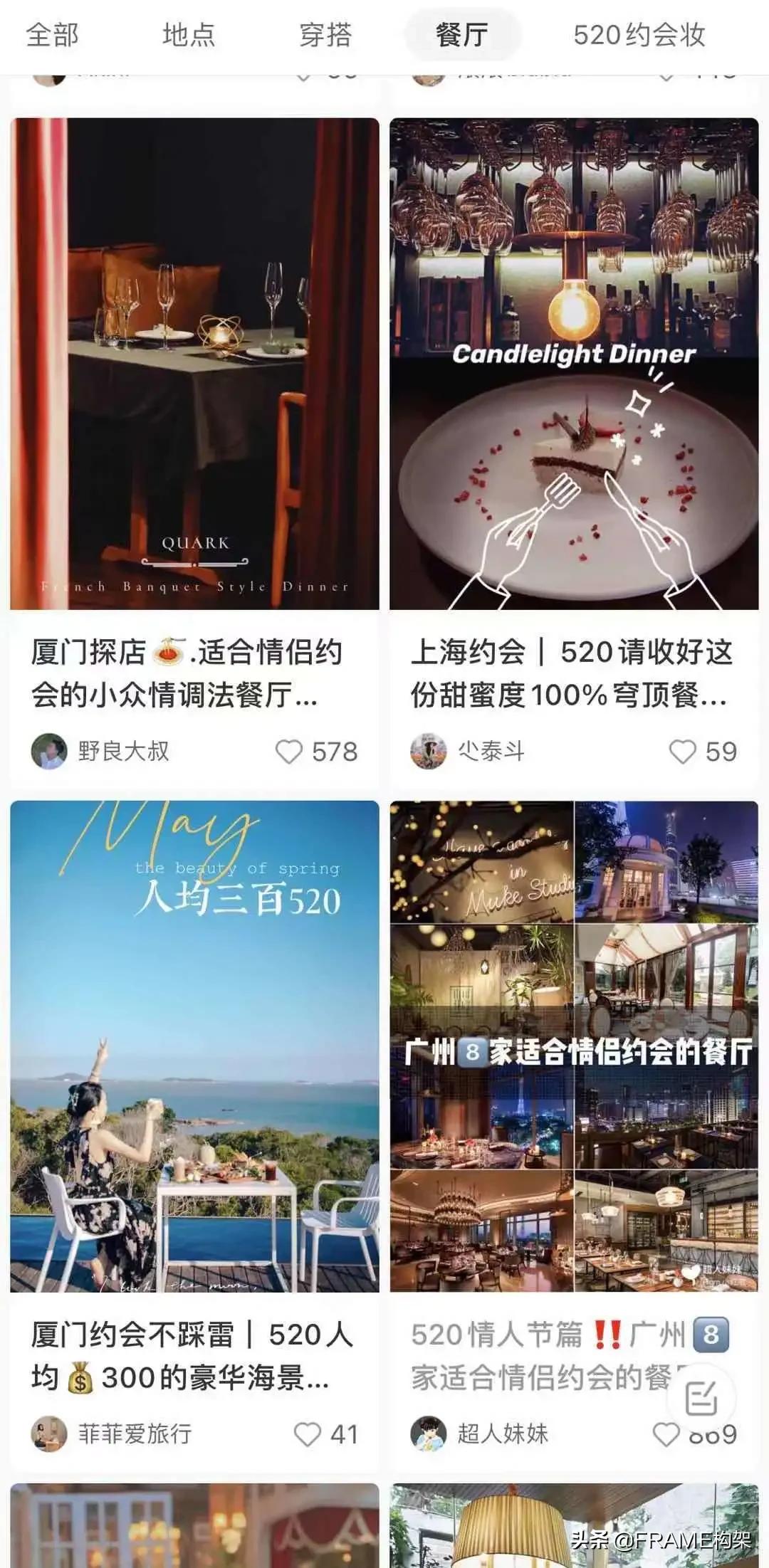Click the heart icon showing 41 likes
Viewport: 769px width, 1568px height.
pyautogui.click(x=309, y=1435)
